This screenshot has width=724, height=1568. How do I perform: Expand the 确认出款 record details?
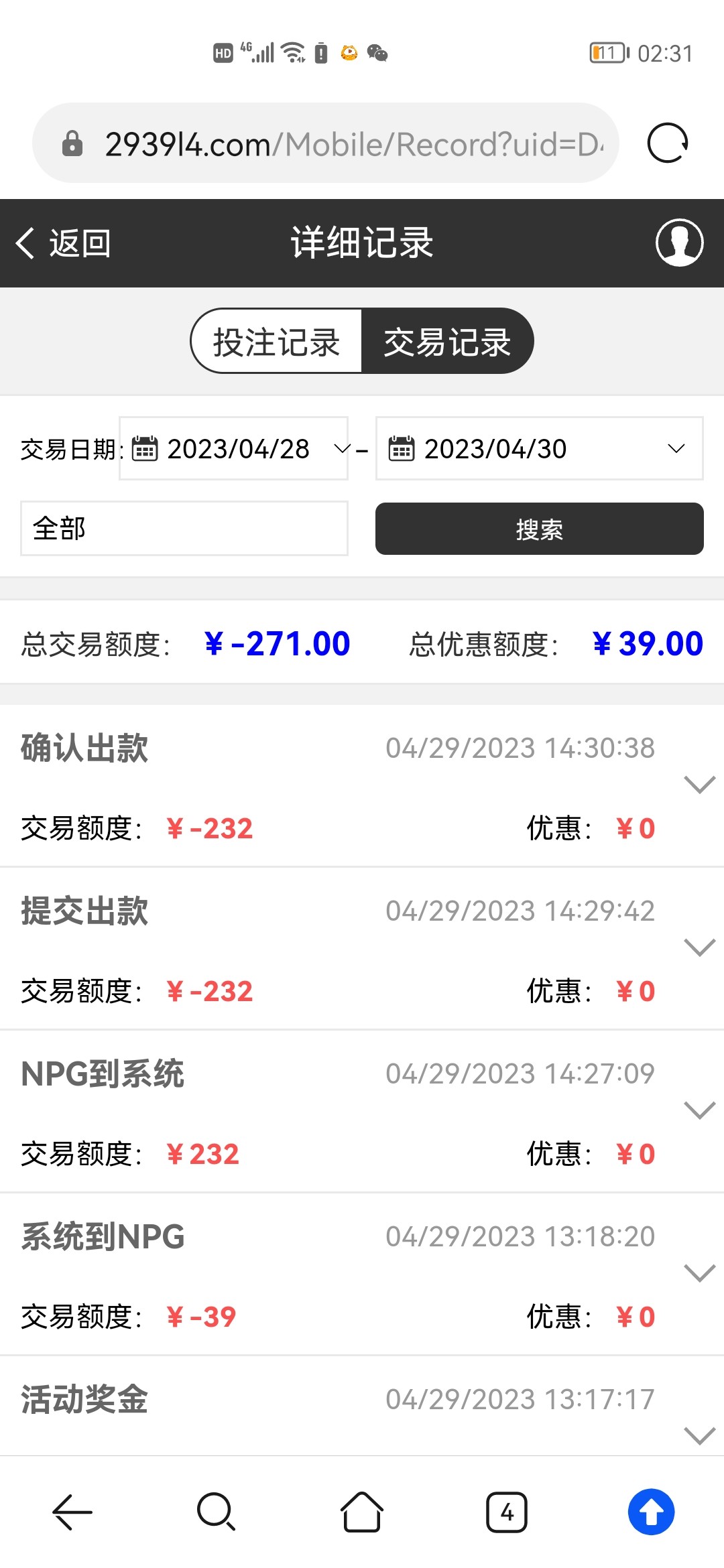pyautogui.click(x=699, y=783)
